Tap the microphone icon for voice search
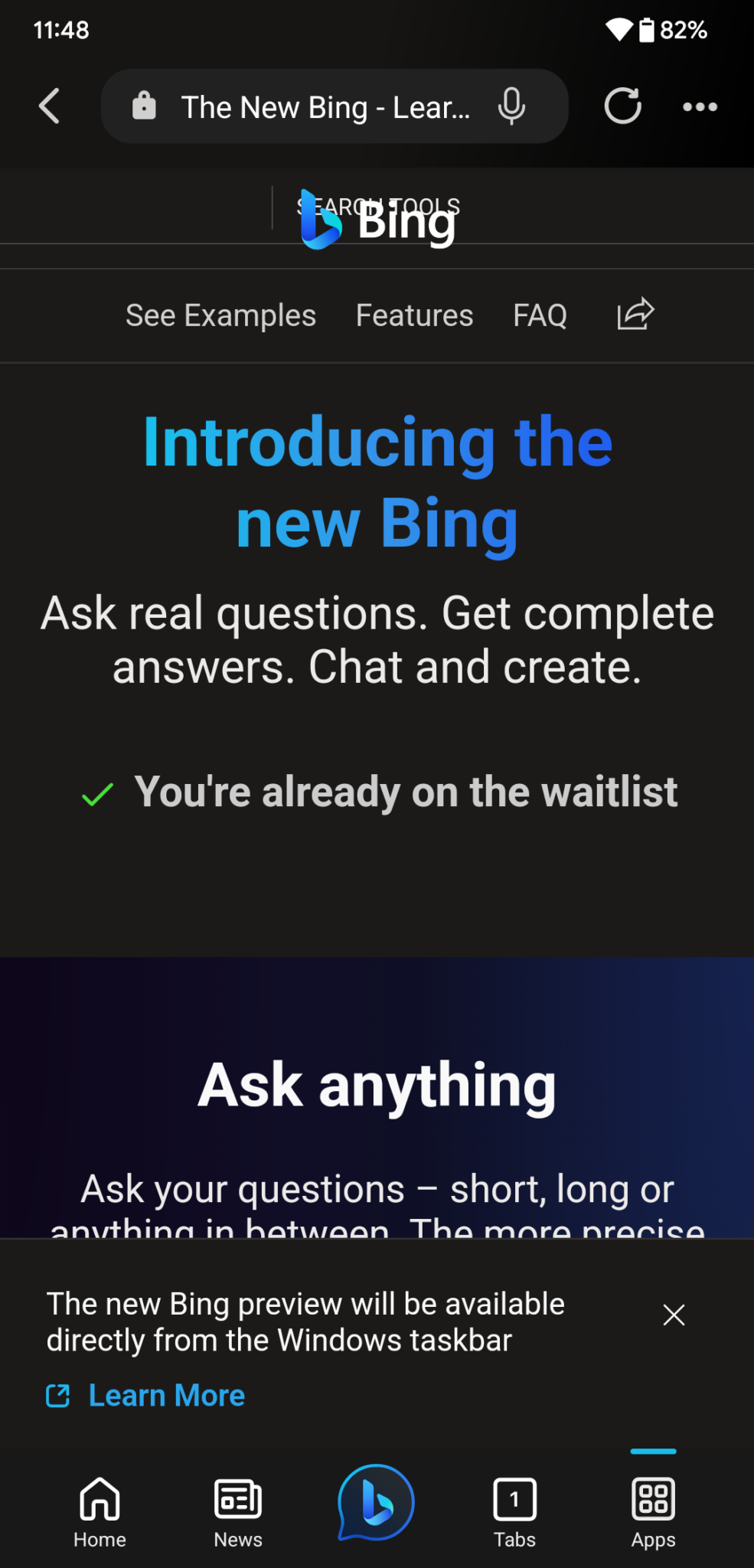This screenshot has width=754, height=1568. pyautogui.click(x=511, y=106)
